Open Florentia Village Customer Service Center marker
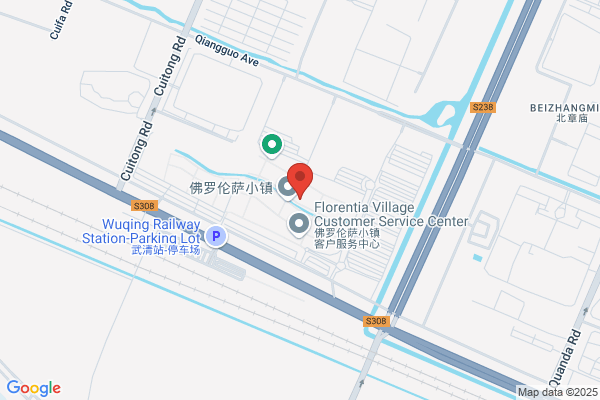The width and height of the screenshot is (600, 400). pos(299,225)
